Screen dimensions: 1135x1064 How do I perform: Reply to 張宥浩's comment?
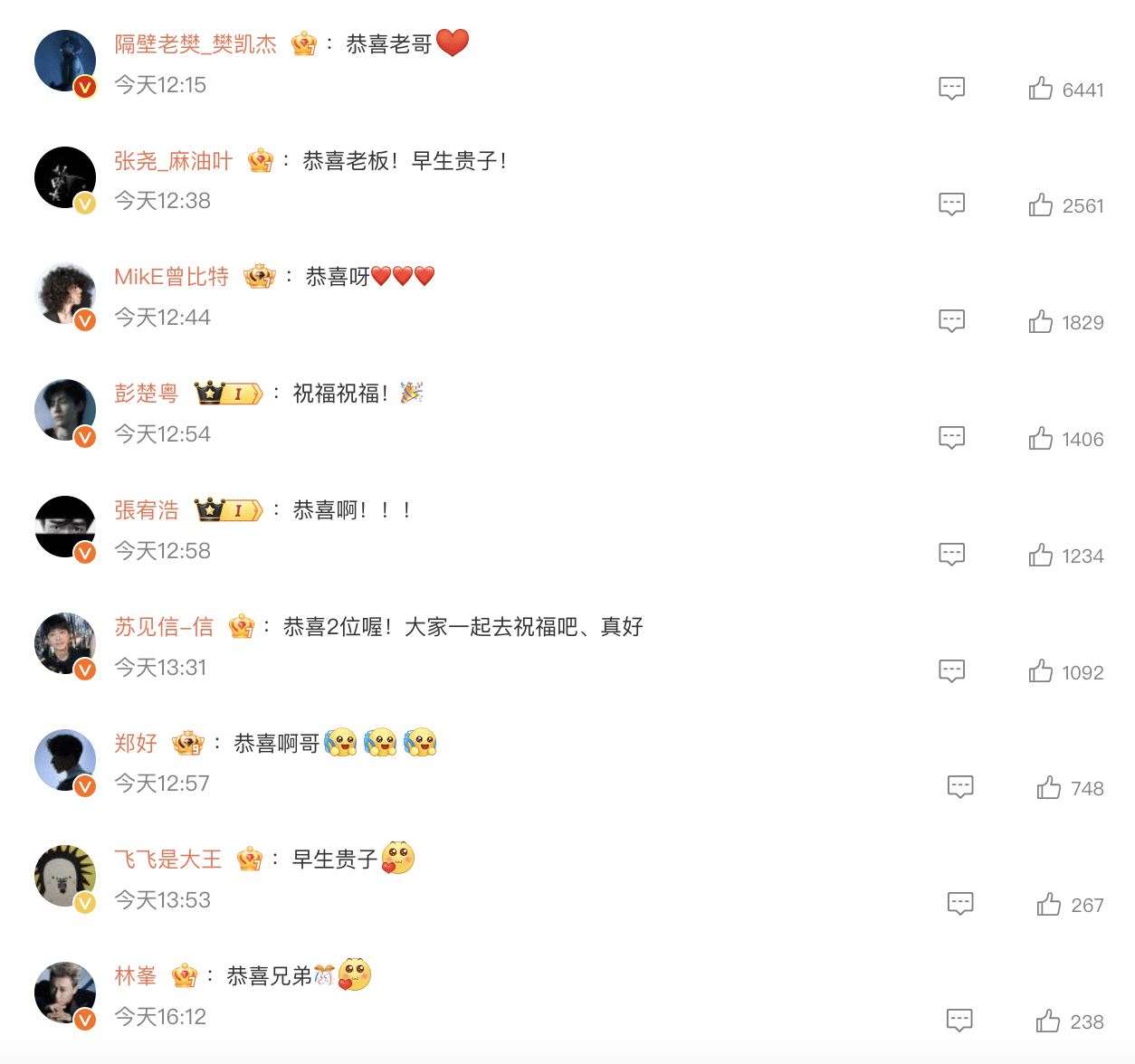[x=951, y=555]
